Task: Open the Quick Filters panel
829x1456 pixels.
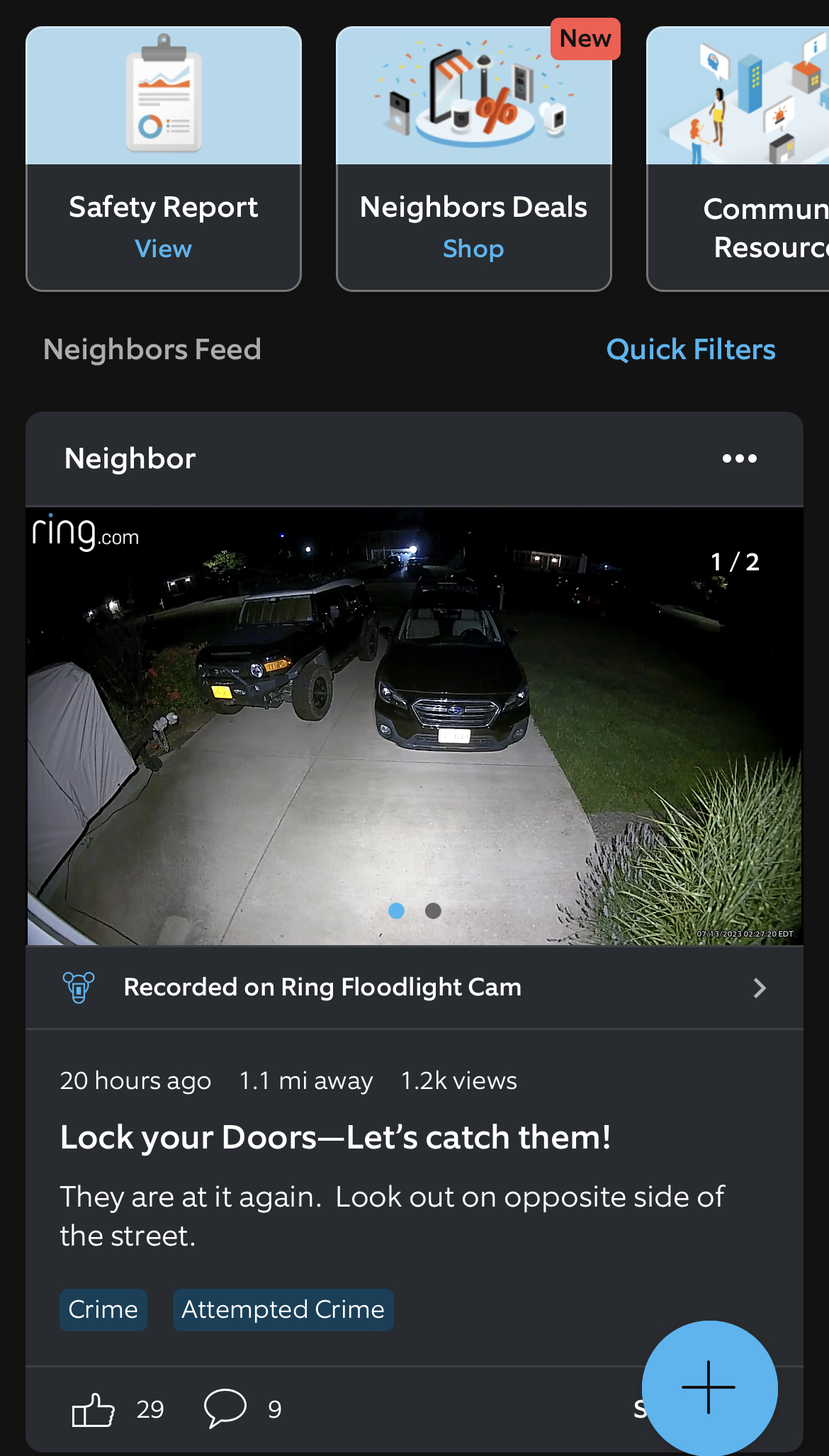Action: (691, 348)
